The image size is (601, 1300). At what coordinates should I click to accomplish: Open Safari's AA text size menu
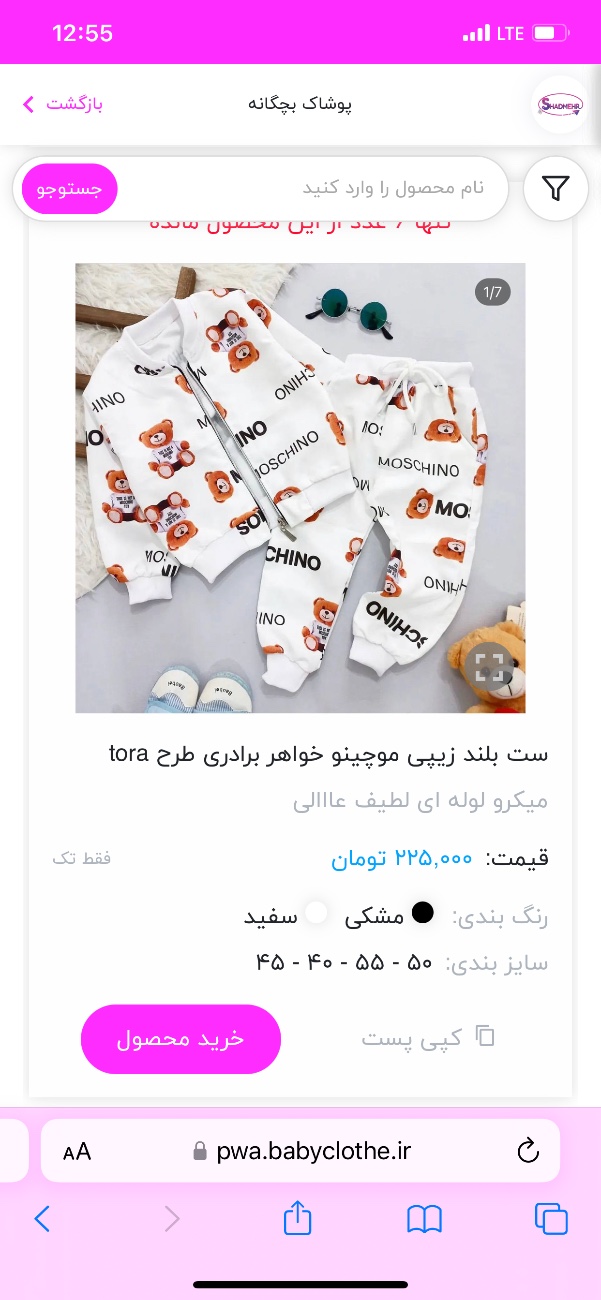pos(77,1152)
